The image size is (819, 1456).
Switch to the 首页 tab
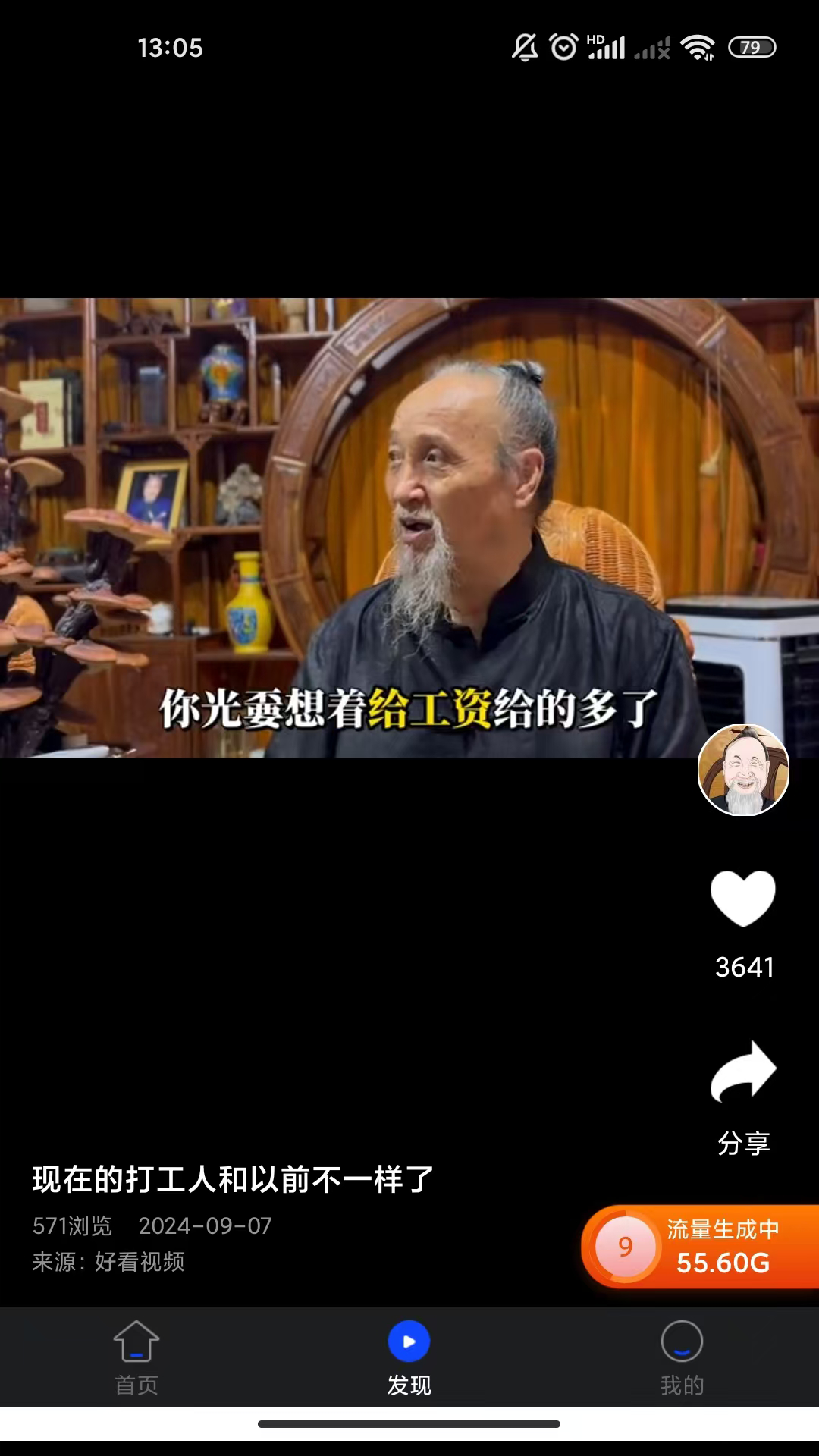pos(136,1357)
